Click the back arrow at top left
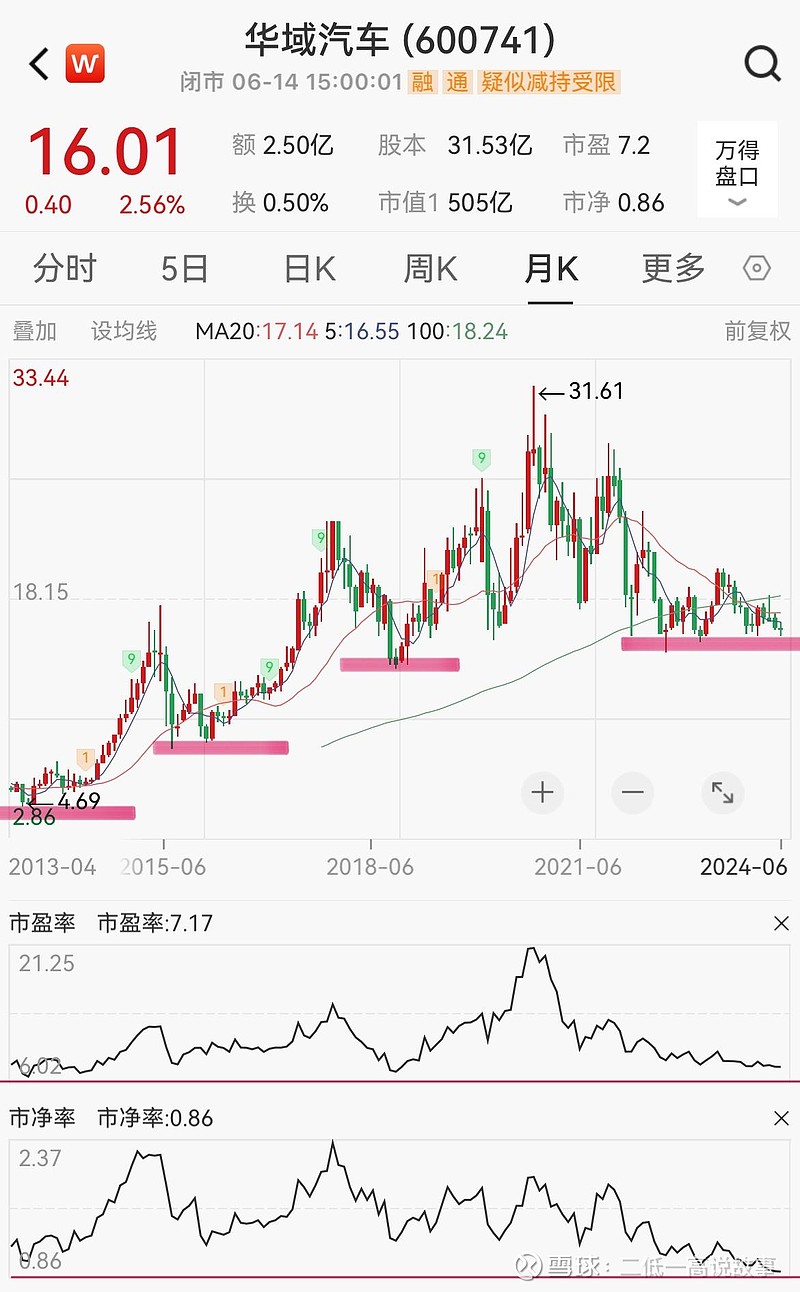800x1292 pixels. [x=37, y=63]
